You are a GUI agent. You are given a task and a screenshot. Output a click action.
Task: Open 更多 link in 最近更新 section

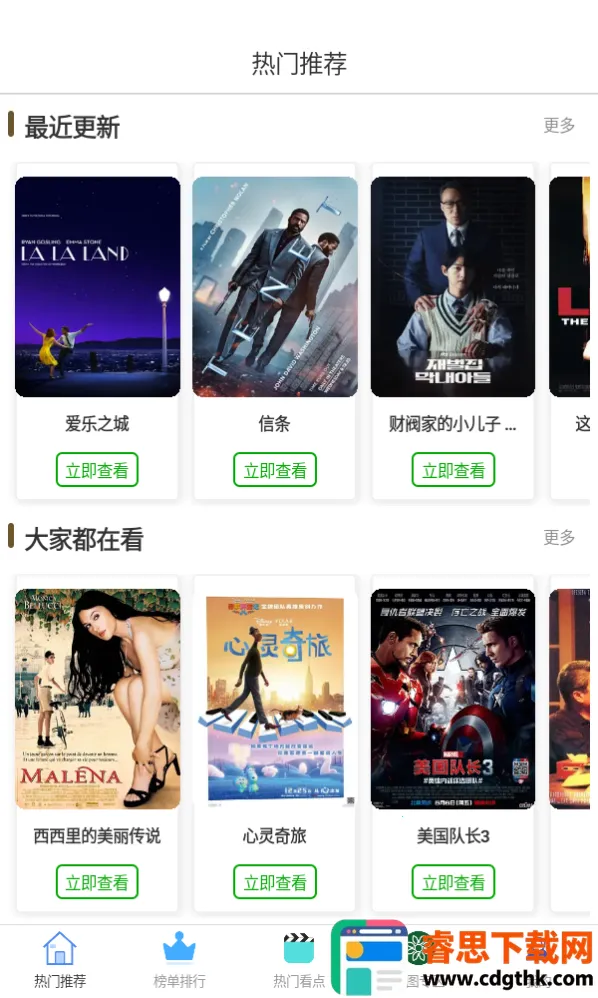pos(559,125)
